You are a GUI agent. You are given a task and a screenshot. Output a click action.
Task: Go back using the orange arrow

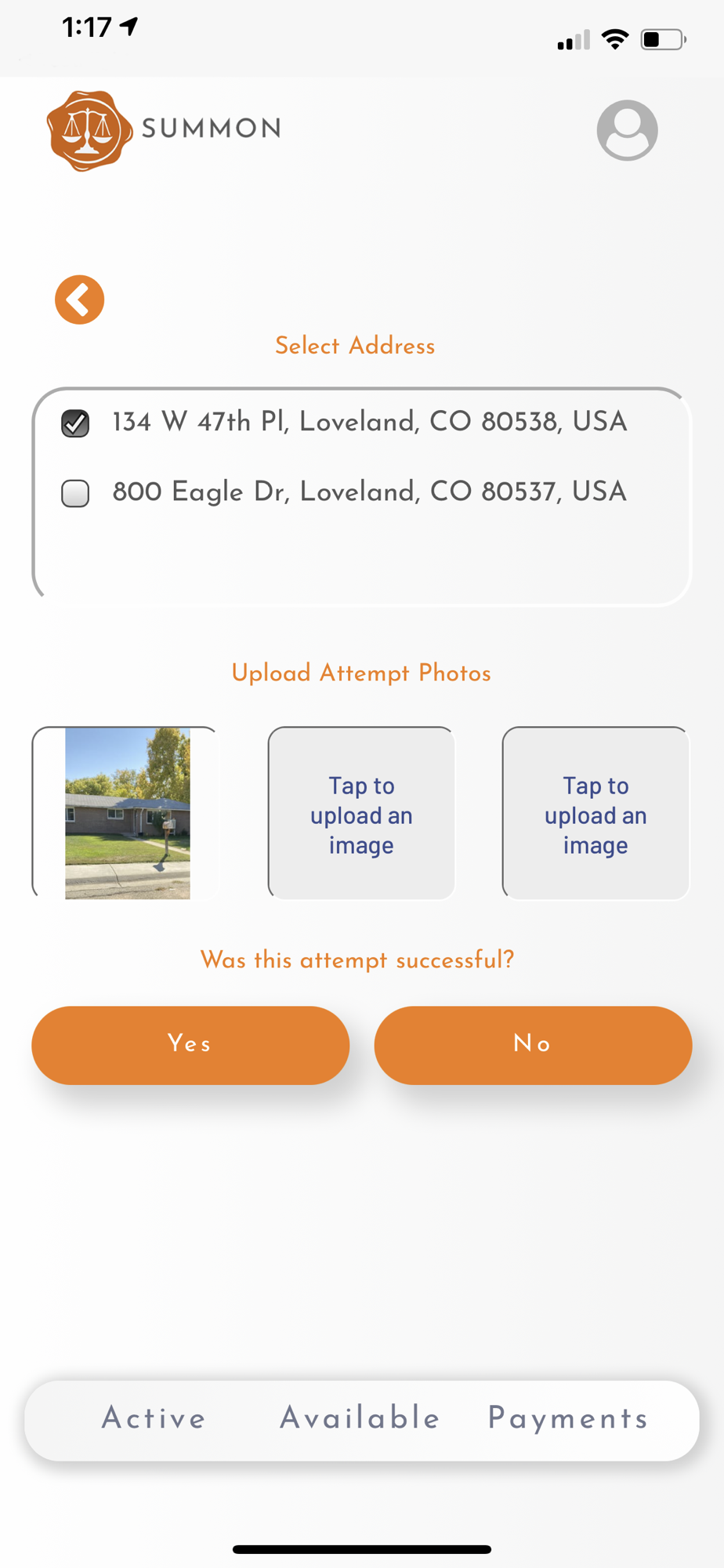click(x=79, y=299)
